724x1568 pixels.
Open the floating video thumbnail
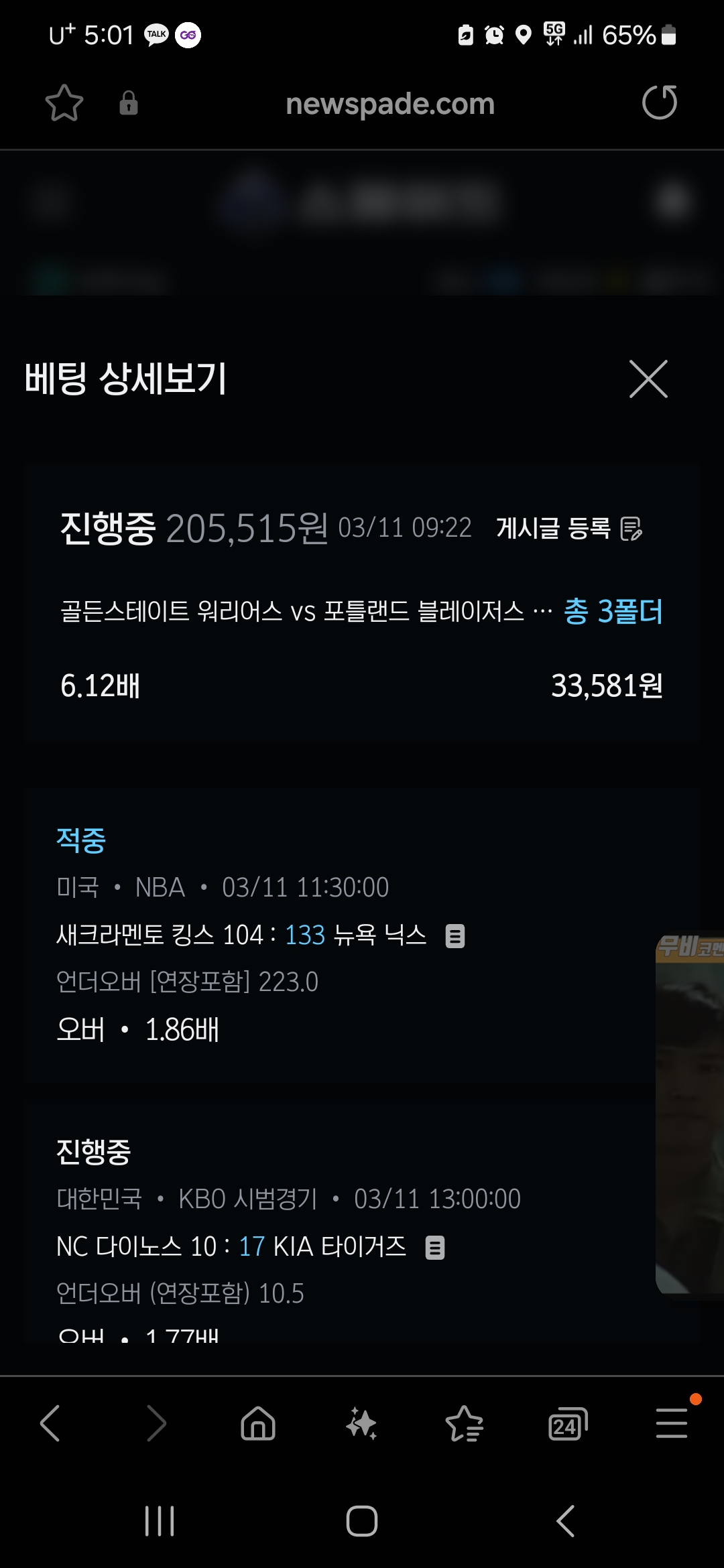[690, 1112]
